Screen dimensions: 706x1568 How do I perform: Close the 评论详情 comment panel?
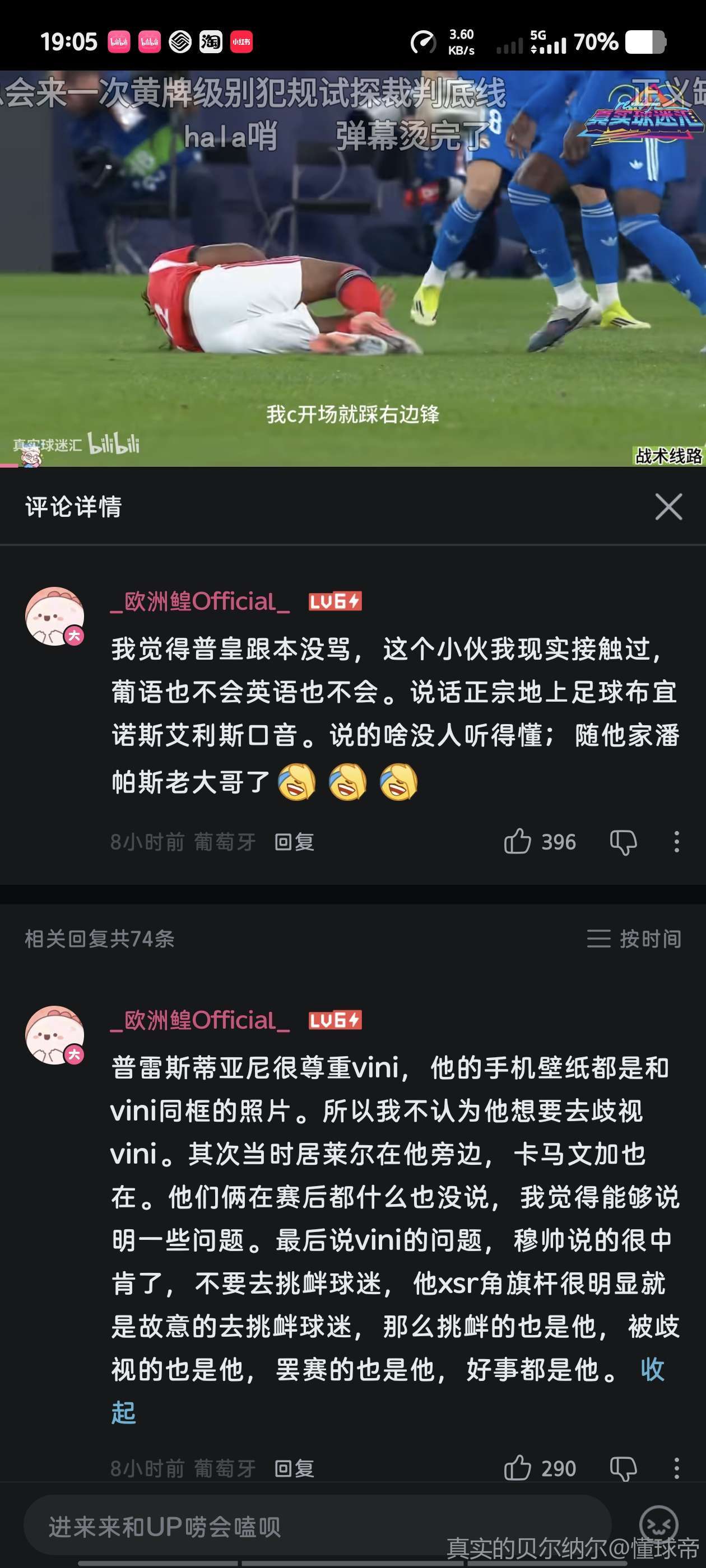[668, 506]
